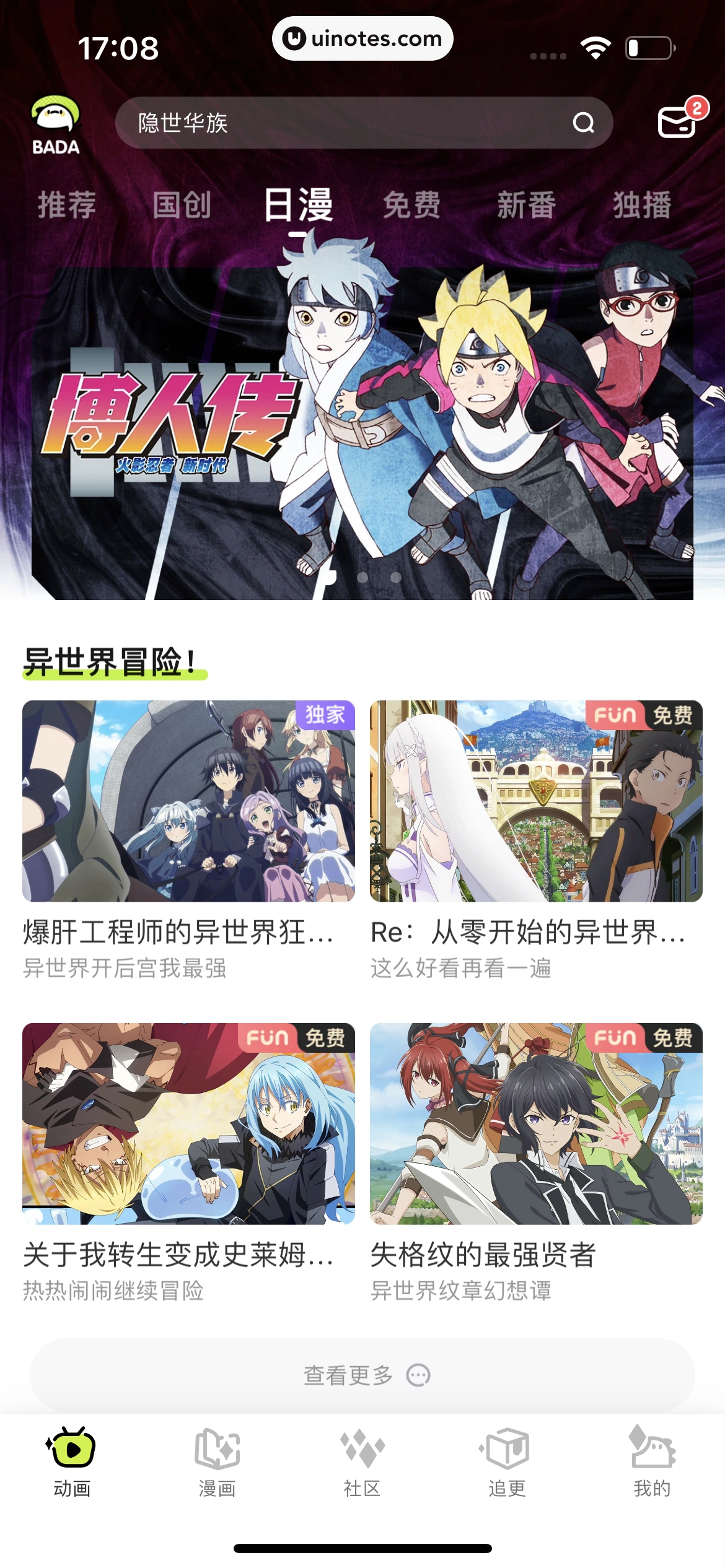This screenshot has width=725, height=1568.
Task: Go to the 新番 top tab
Action: pyautogui.click(x=527, y=204)
